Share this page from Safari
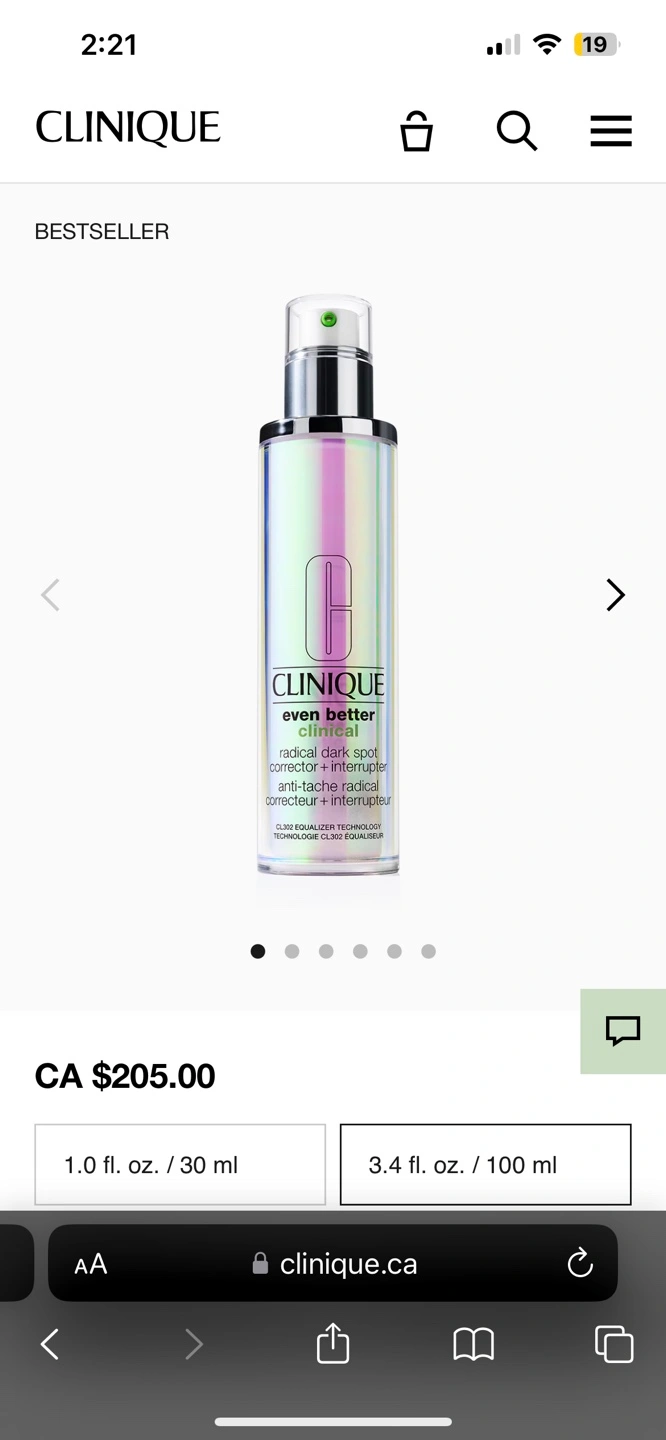The height and width of the screenshot is (1440, 666). click(333, 1342)
